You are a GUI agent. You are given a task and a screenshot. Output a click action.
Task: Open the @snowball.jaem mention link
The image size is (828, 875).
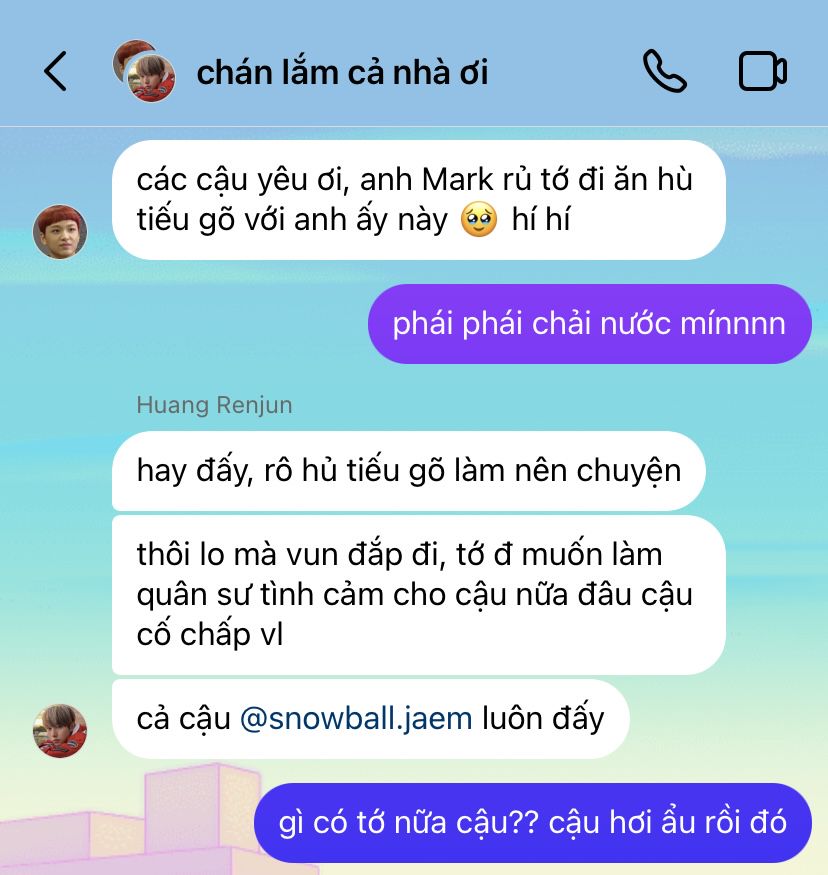(x=356, y=718)
